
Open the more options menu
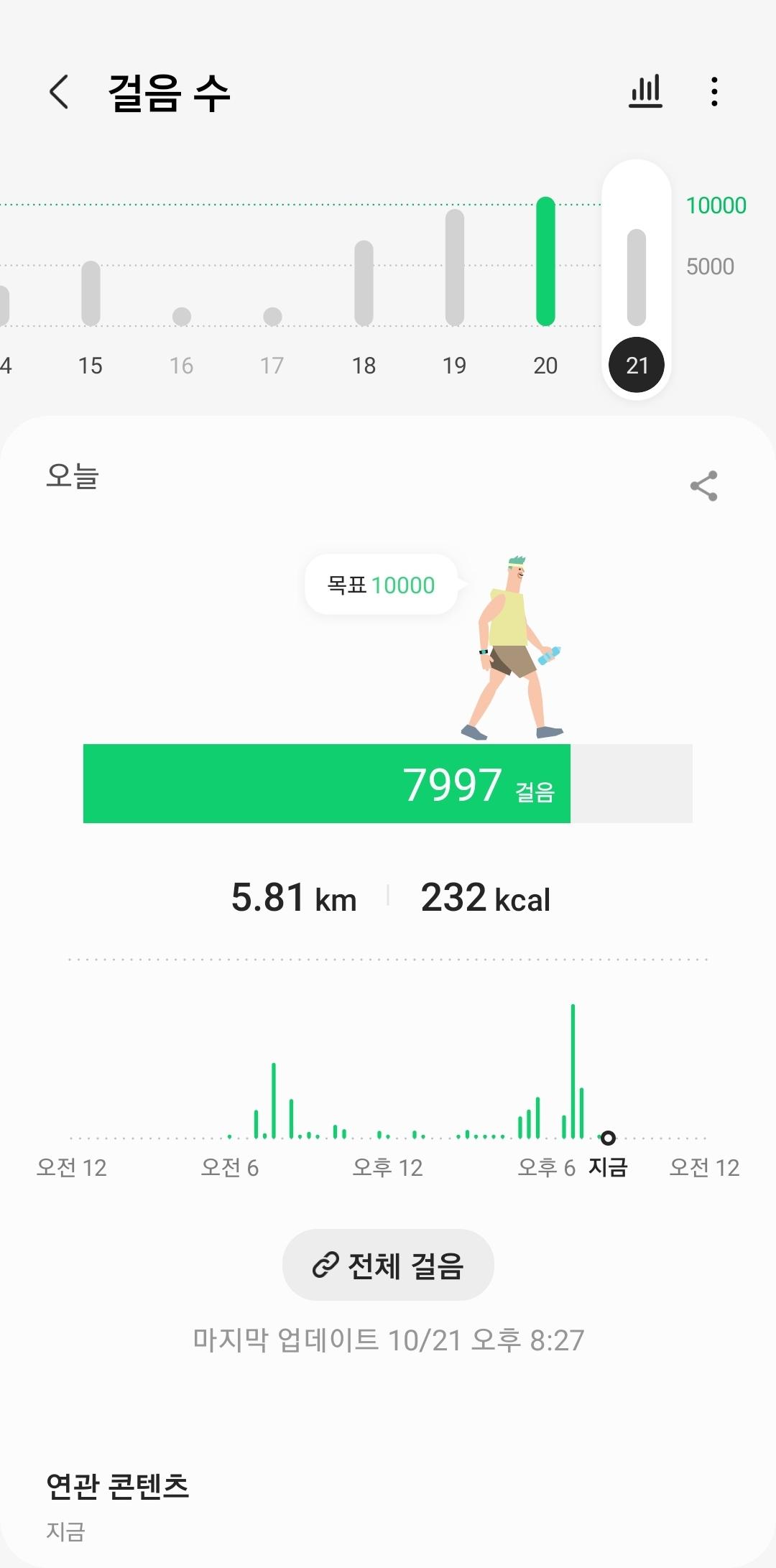click(x=713, y=92)
